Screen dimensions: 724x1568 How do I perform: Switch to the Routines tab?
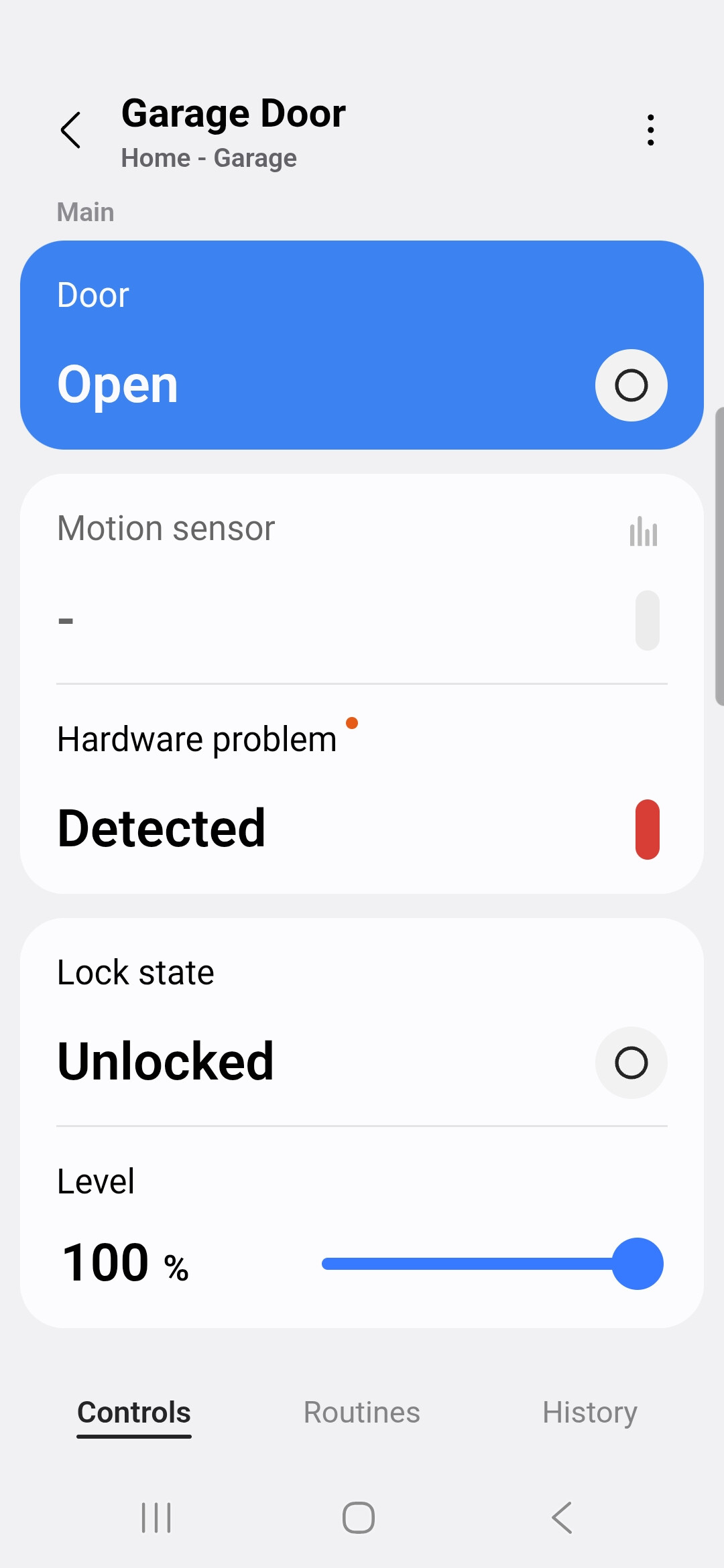(361, 1413)
